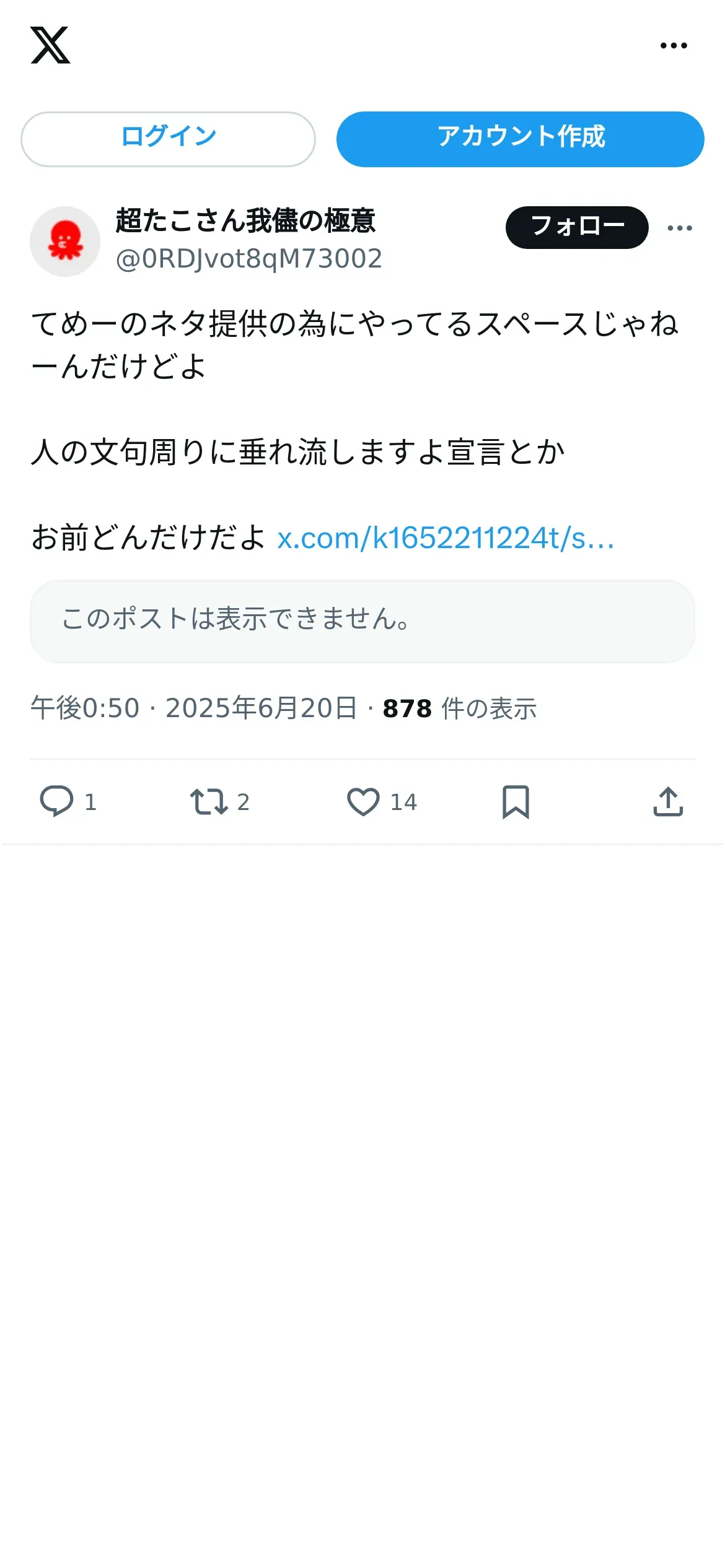
Task: Like the post with 14 likes
Action: tap(363, 801)
